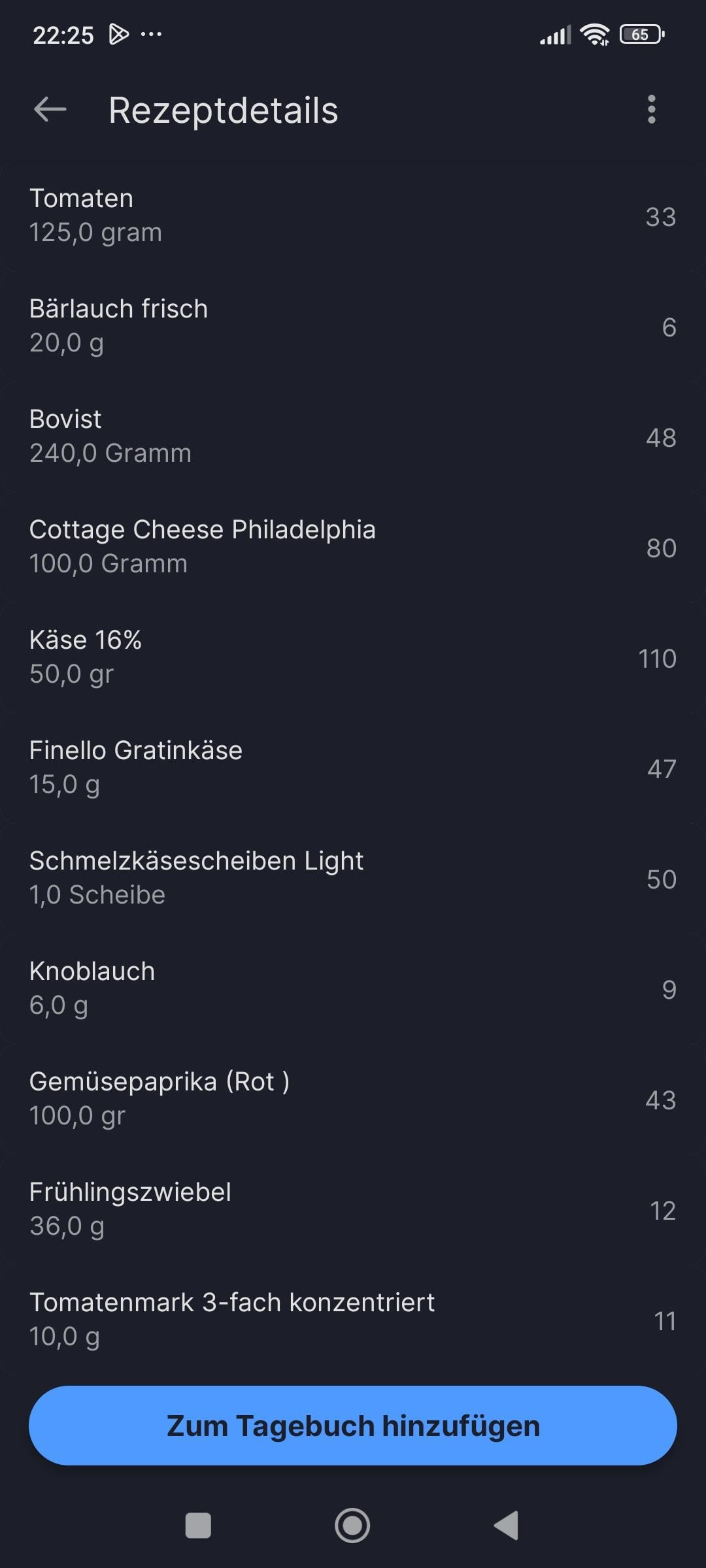Tap Zum Tagebuch hinzufügen button
706x1568 pixels.
(x=353, y=1426)
